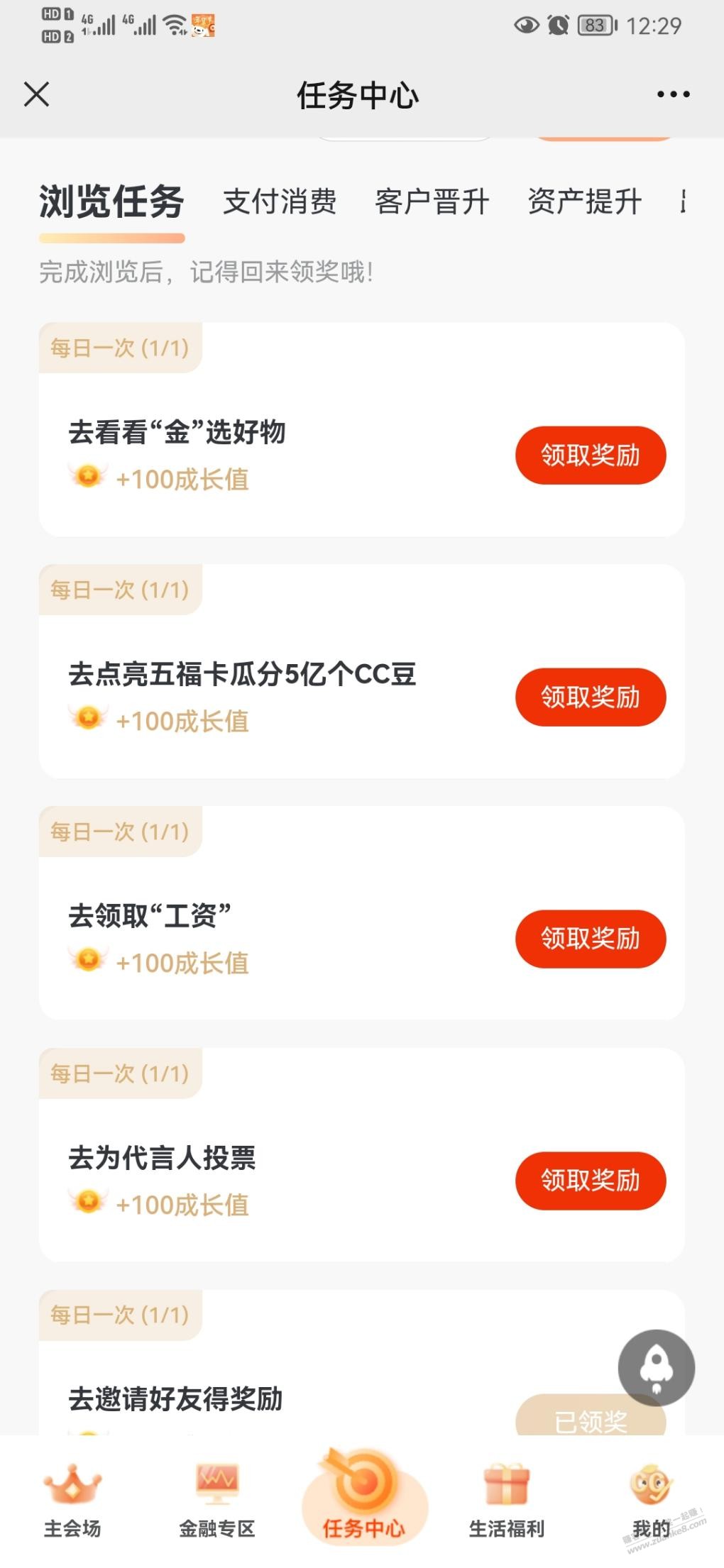Switch to the 支付消费 tab
The image size is (724, 1568).
[280, 202]
